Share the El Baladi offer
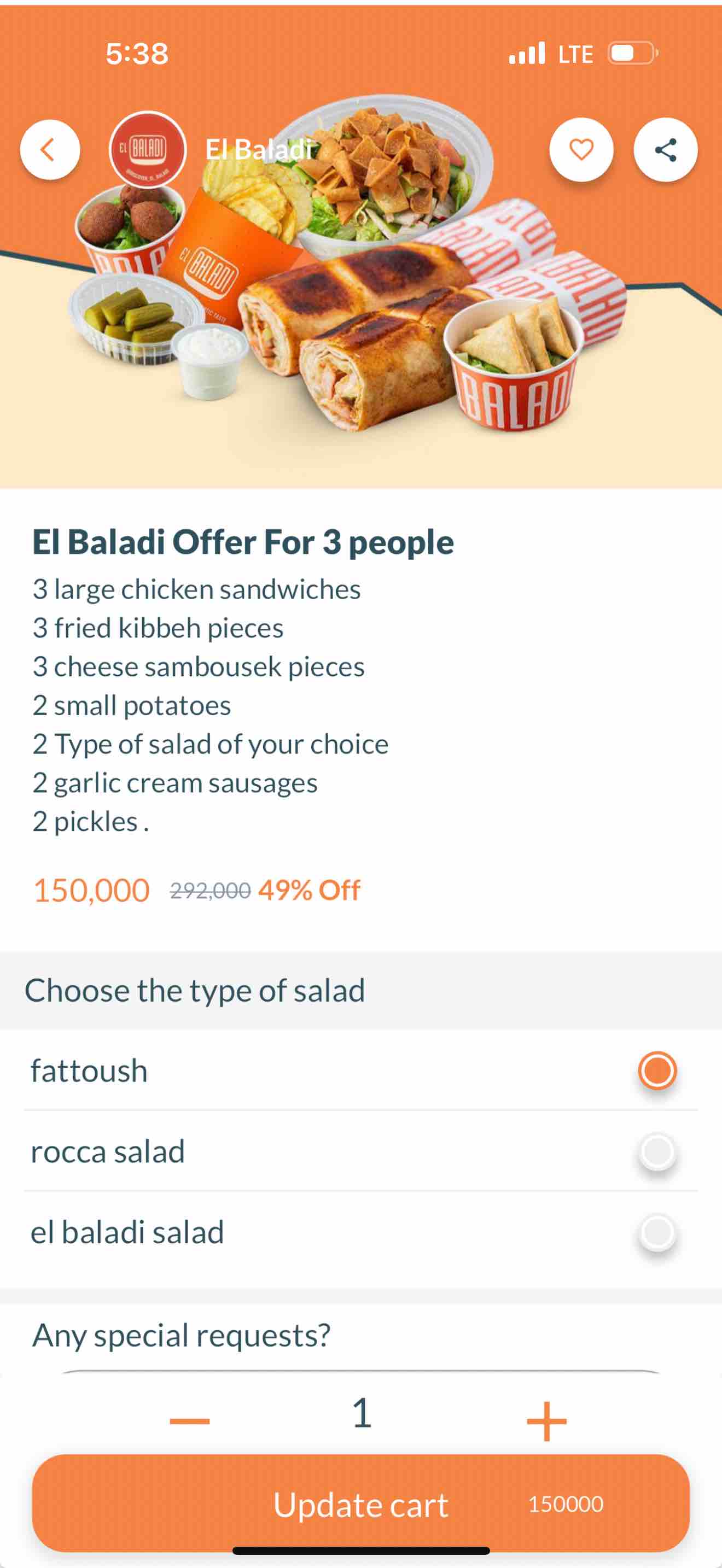 click(665, 150)
